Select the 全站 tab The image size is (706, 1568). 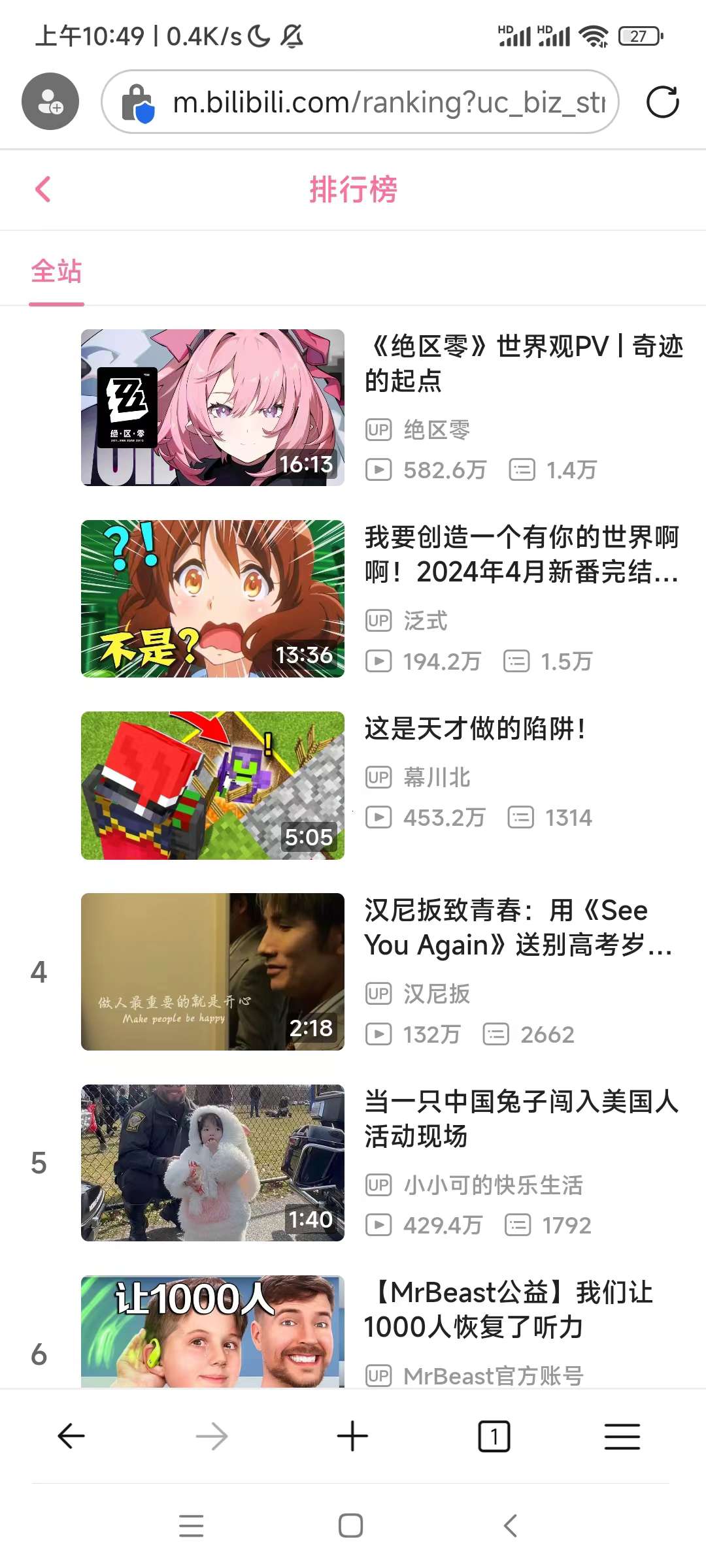pyautogui.click(x=56, y=271)
